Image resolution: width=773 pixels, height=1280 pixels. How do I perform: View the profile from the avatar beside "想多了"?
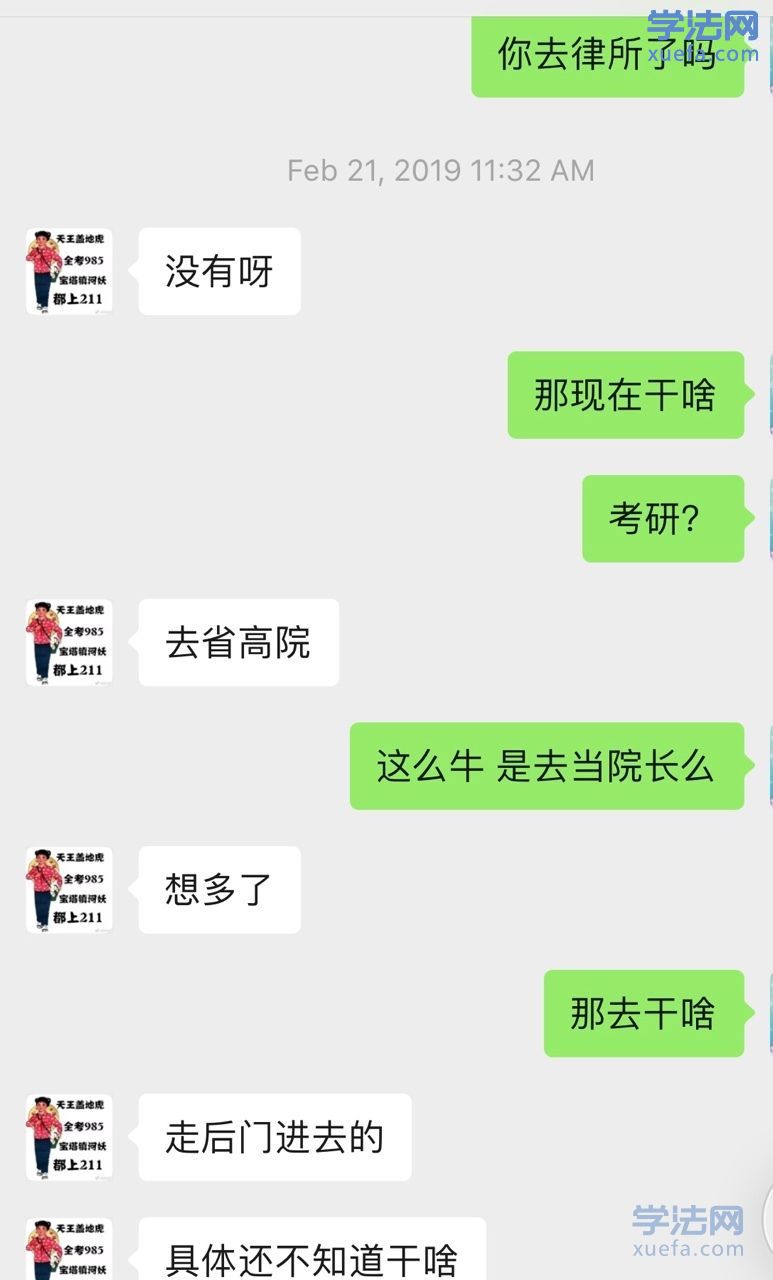click(69, 890)
